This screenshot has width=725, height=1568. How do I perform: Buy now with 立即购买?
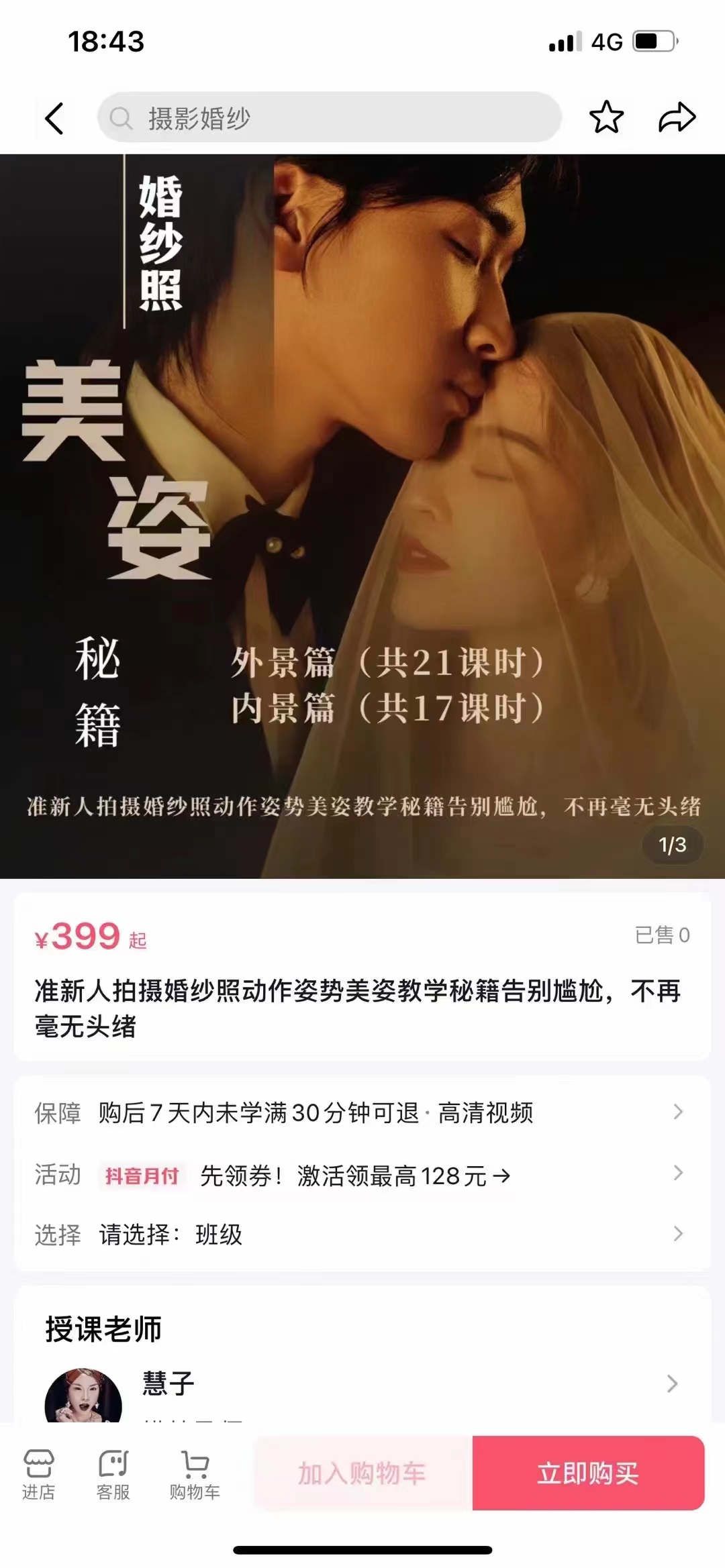tap(588, 1473)
